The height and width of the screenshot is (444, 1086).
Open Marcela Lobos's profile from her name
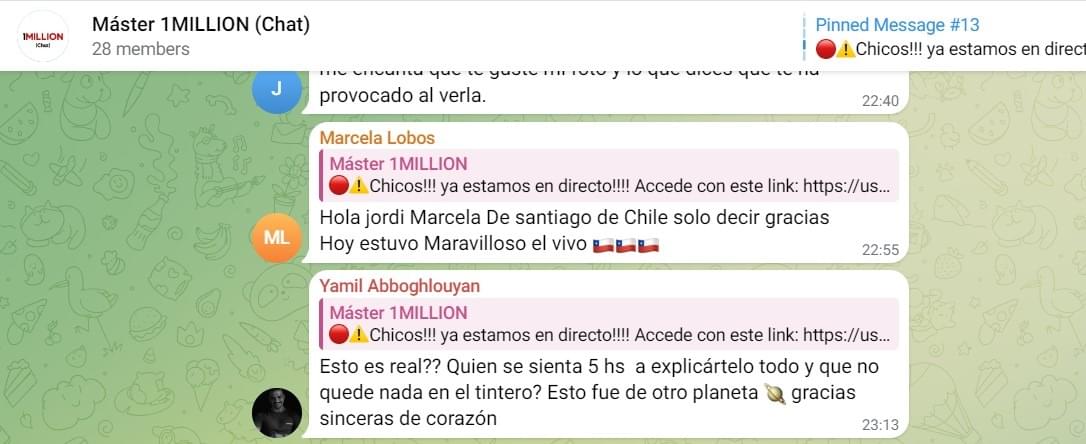[377, 138]
